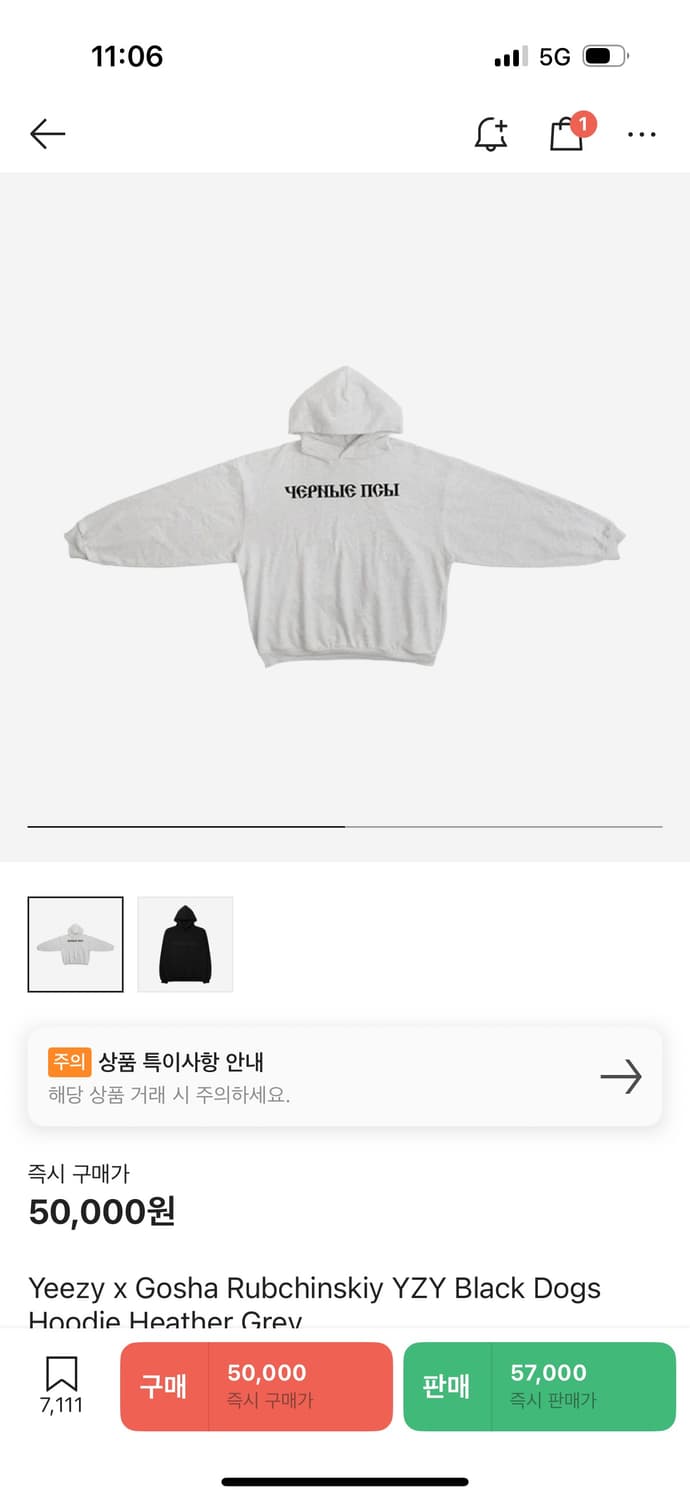Viewport: 690px width, 1500px height.
Task: View the black hoodie thumbnail
Action: click(x=185, y=944)
